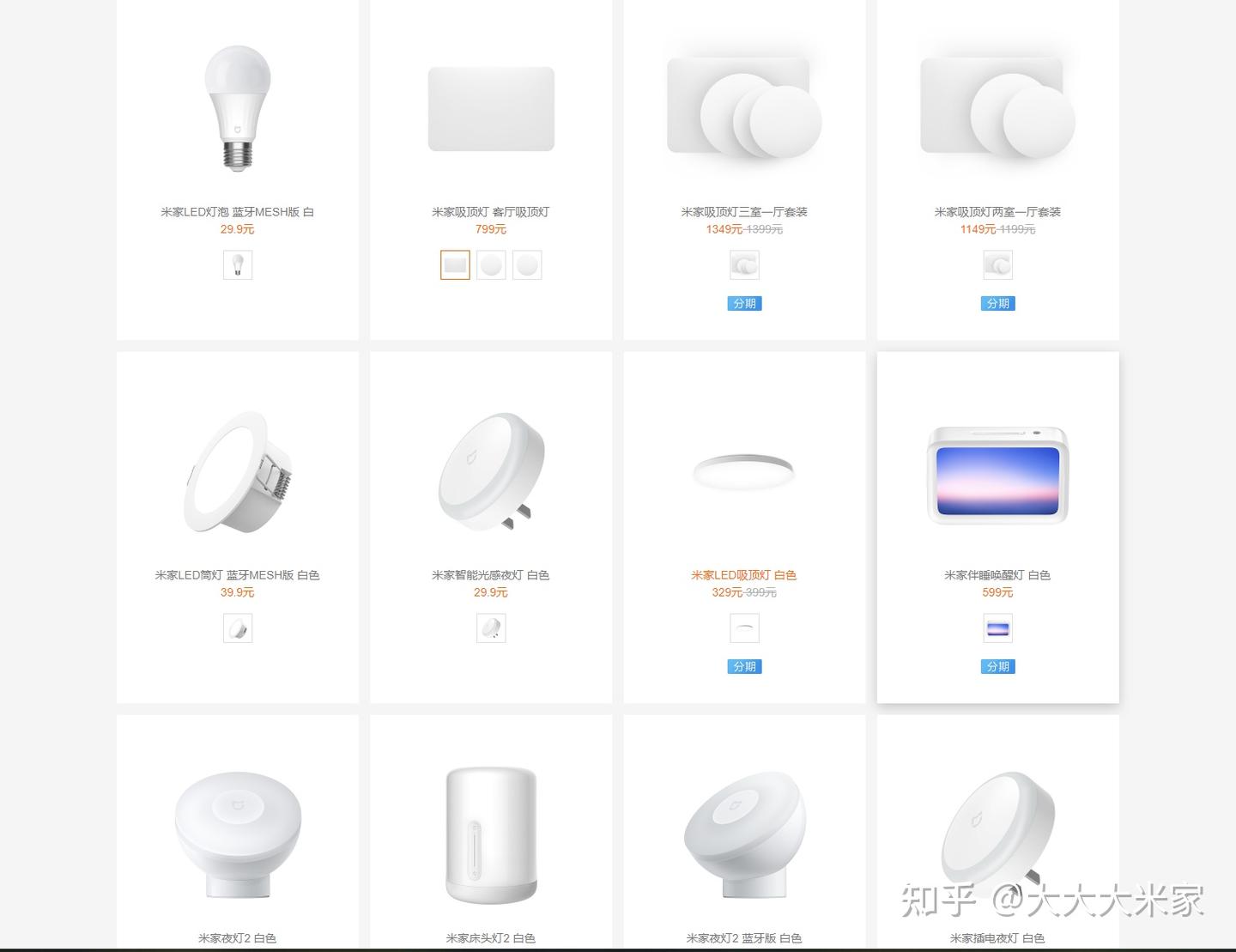
Task: Open the 米家夜灯2 蓝牙版 白色 product card
Action: (x=744, y=833)
